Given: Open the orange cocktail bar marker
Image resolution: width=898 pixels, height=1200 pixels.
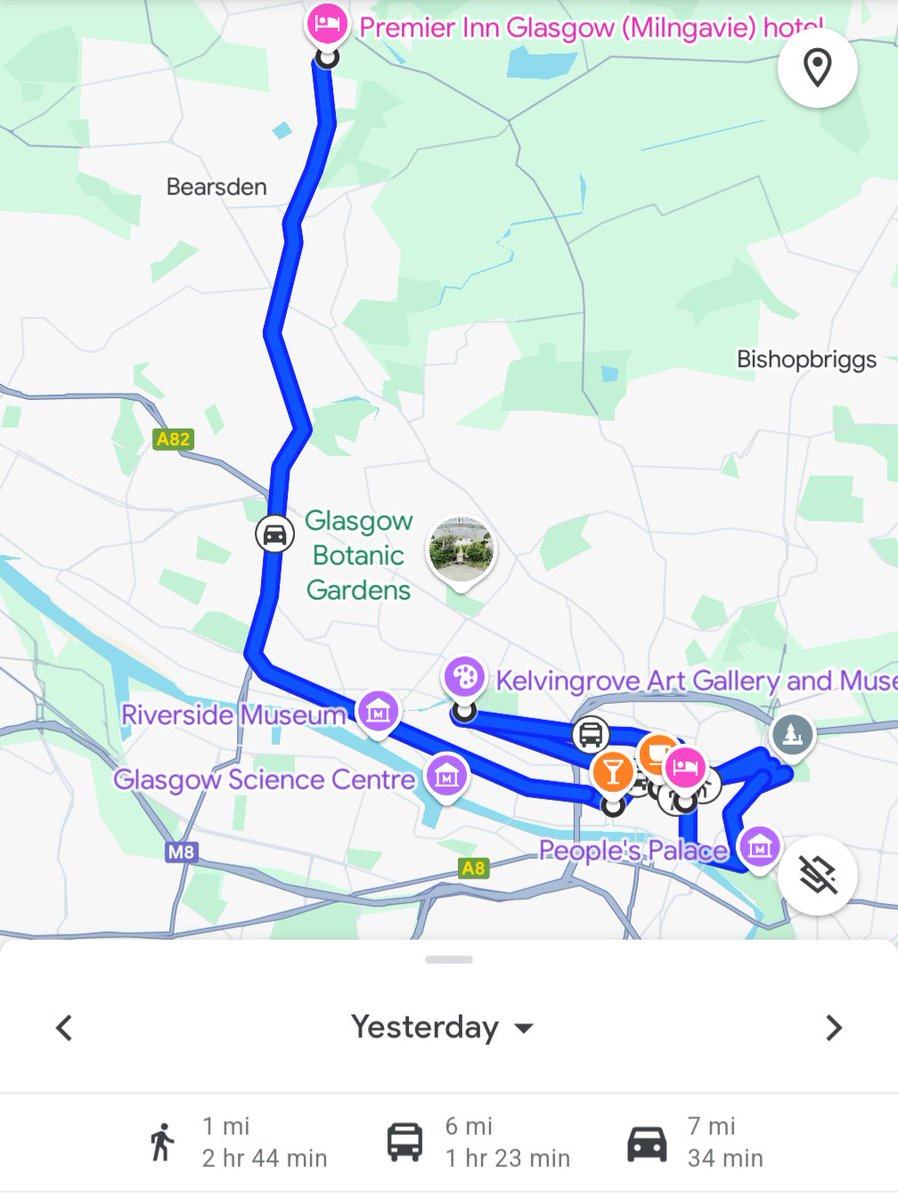Looking at the screenshot, I should coord(611,772).
